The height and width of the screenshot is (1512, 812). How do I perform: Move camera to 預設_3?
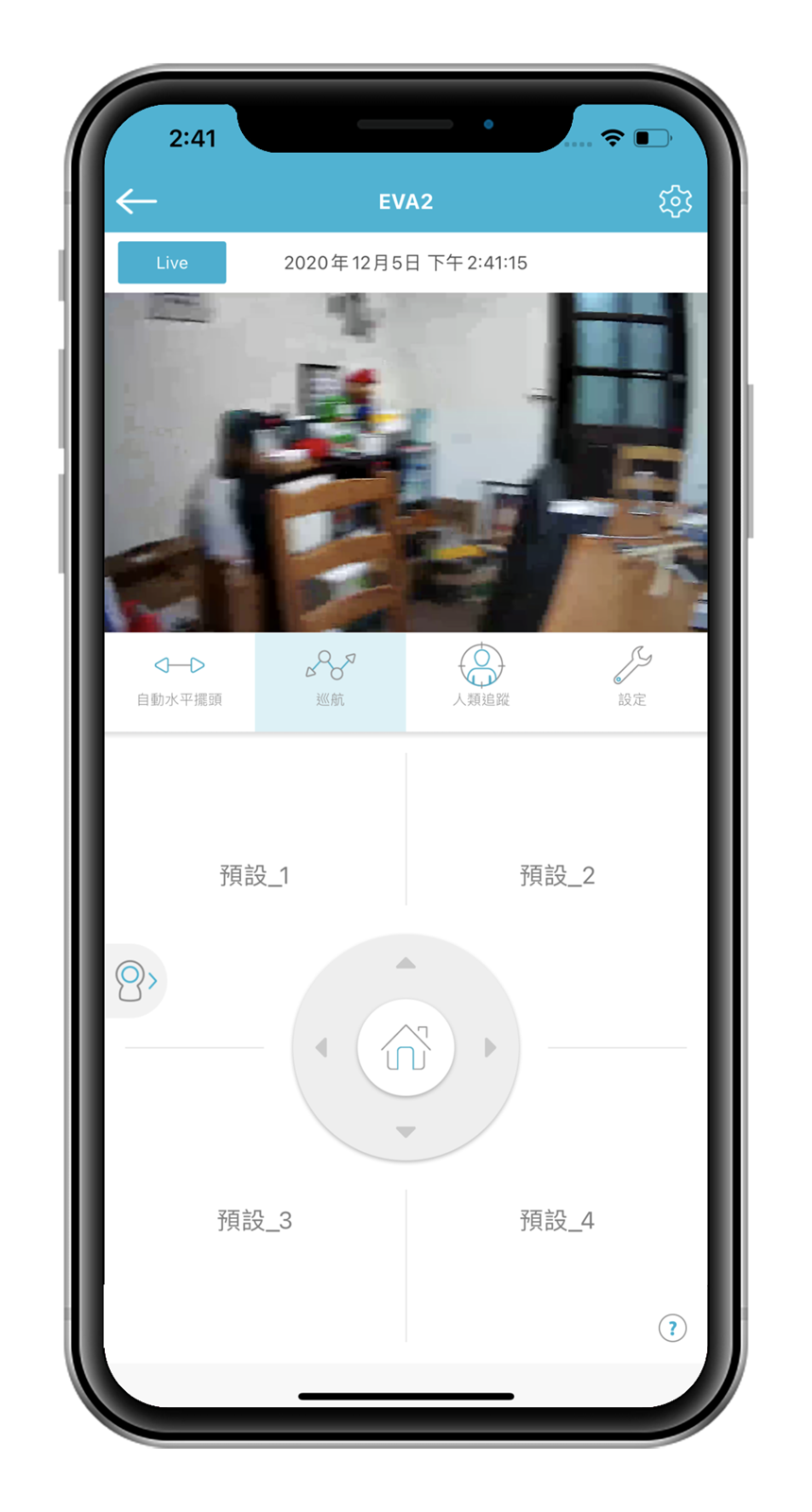tap(254, 1220)
